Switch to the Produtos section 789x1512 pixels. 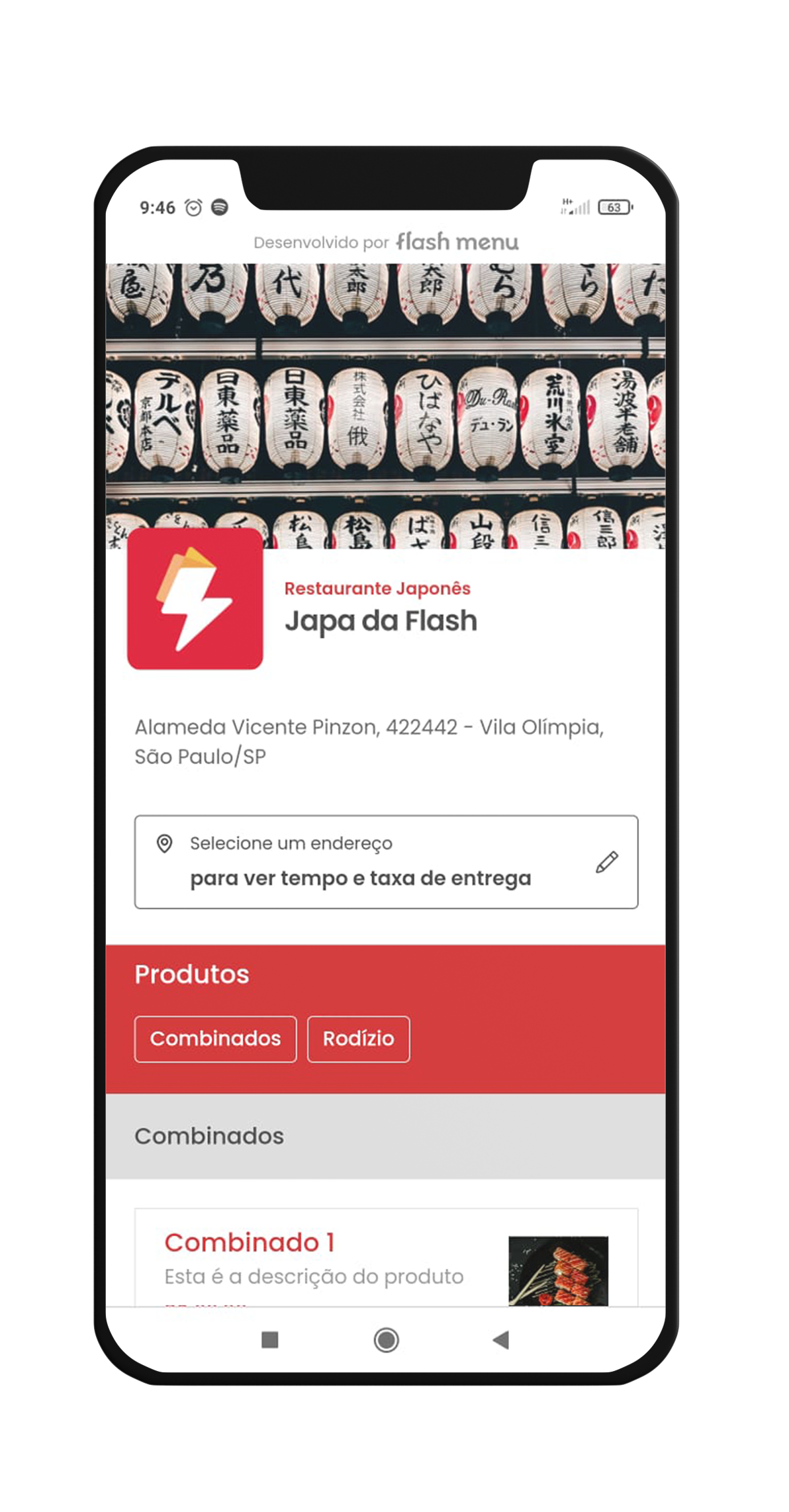pos(192,974)
